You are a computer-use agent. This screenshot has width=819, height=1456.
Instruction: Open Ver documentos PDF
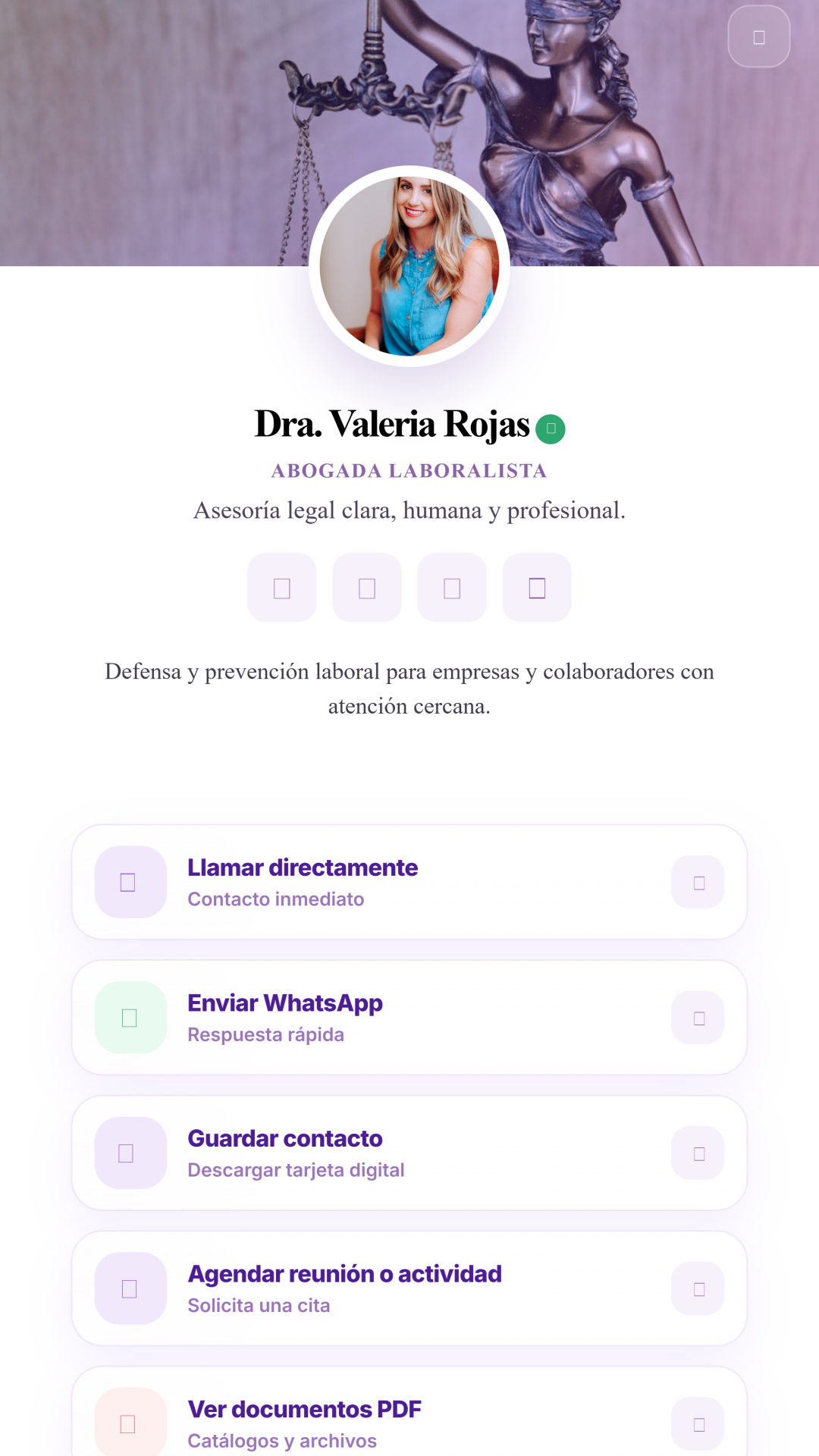pyautogui.click(x=409, y=1411)
